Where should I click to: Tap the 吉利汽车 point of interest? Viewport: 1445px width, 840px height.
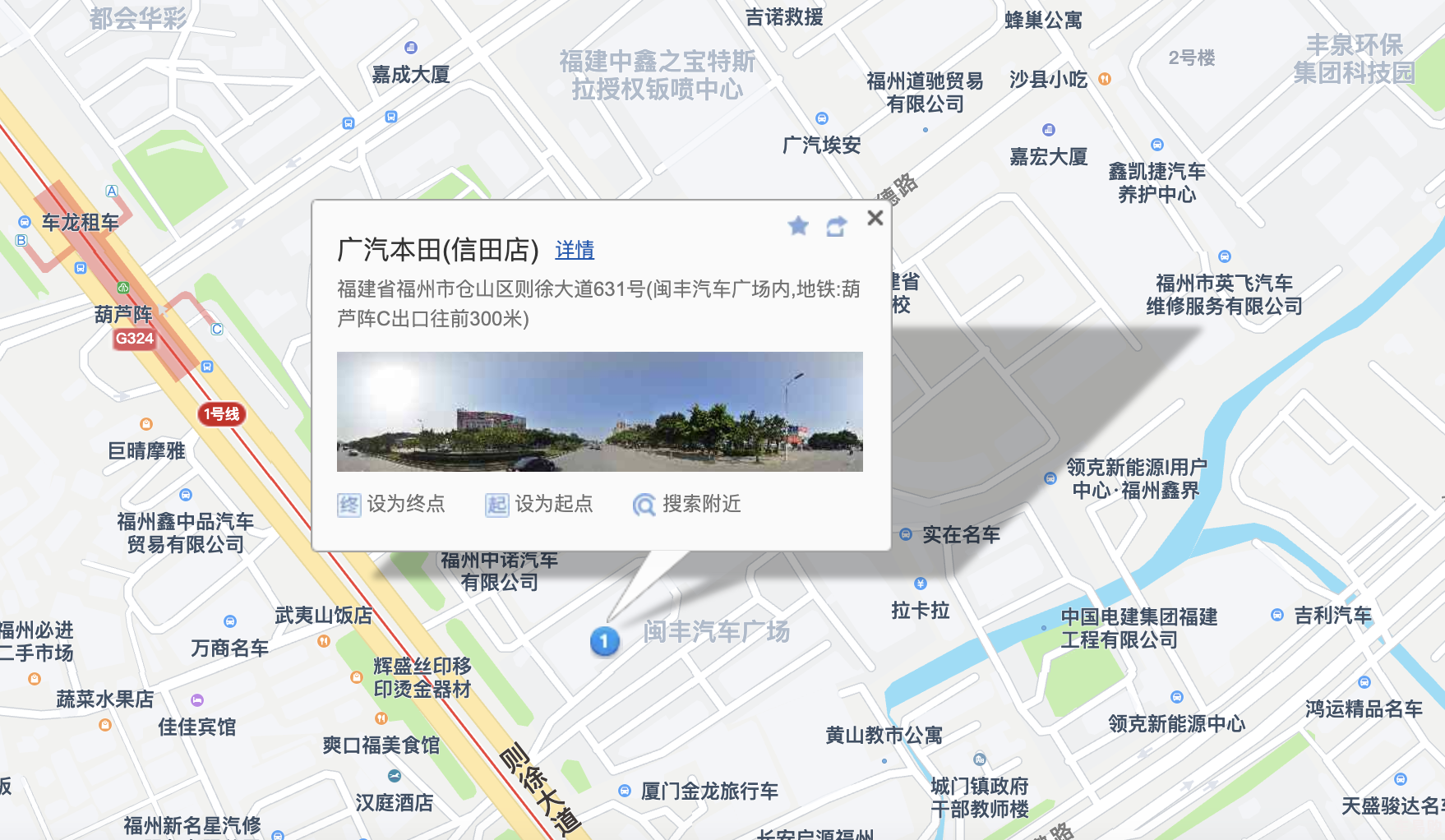pyautogui.click(x=1332, y=615)
